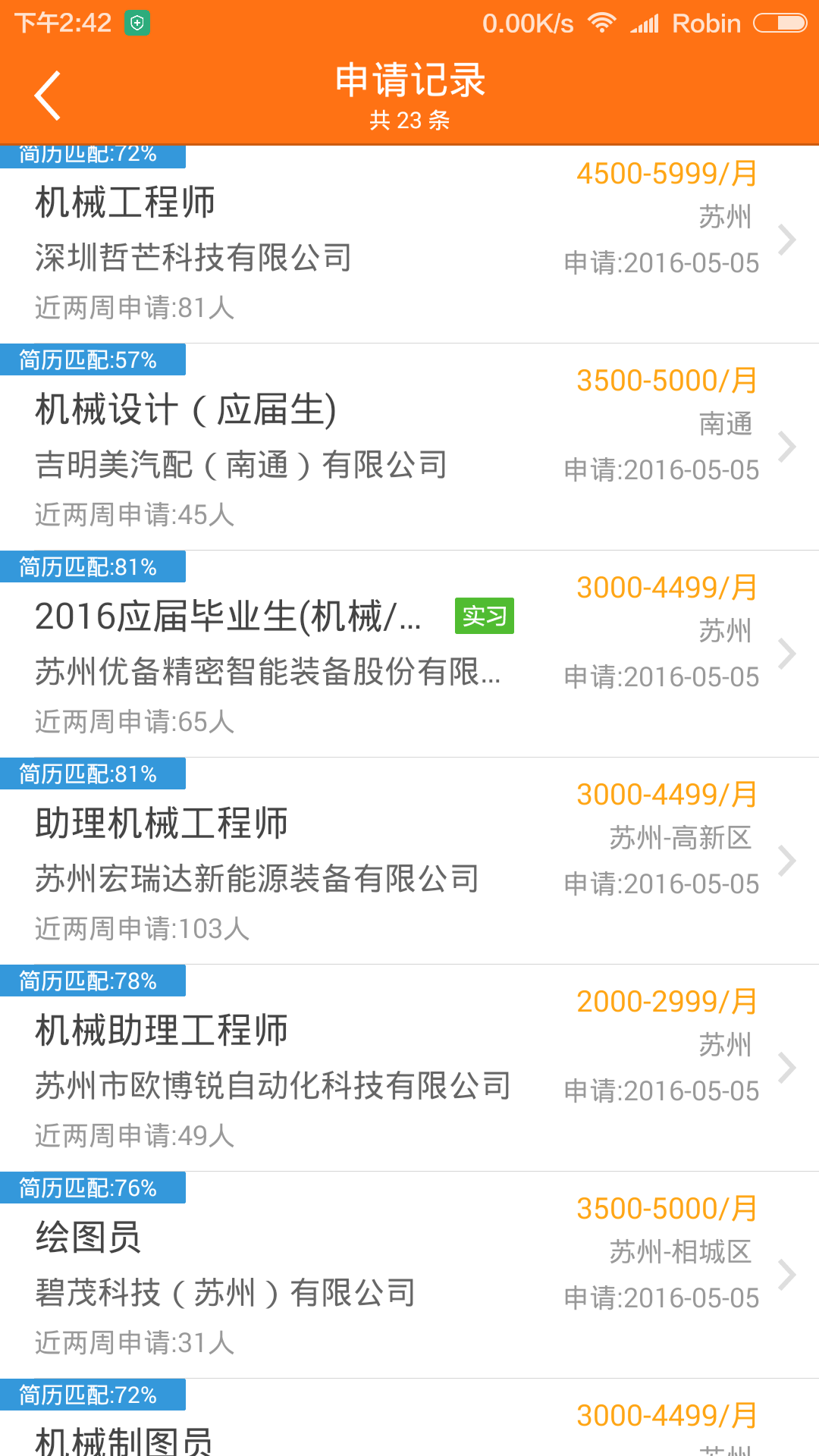The width and height of the screenshot is (819, 1456).
Task: View 绘图员 job at 碧茂科技
Action: click(x=409, y=1276)
